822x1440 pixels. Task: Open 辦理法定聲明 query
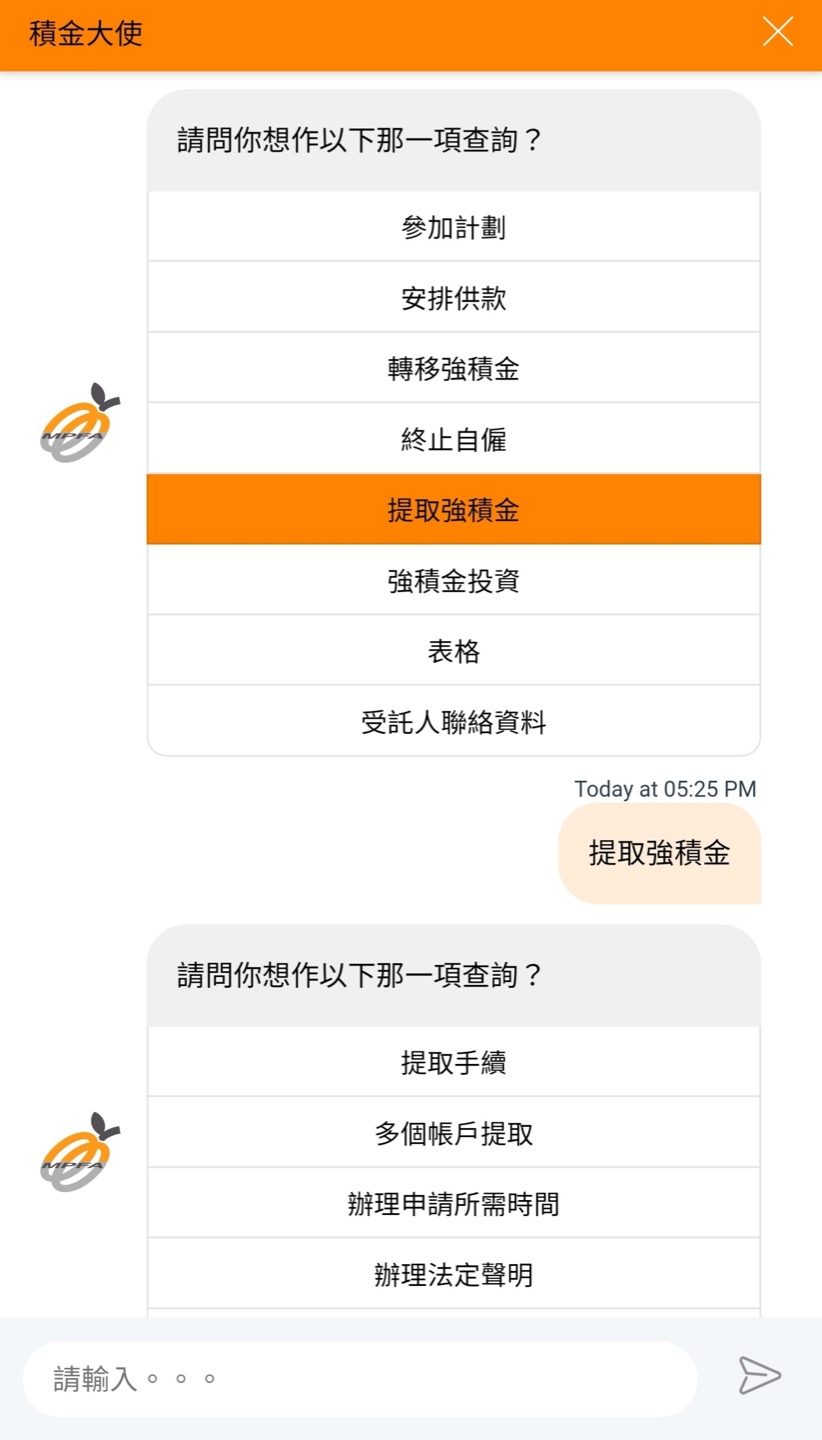tap(453, 1274)
